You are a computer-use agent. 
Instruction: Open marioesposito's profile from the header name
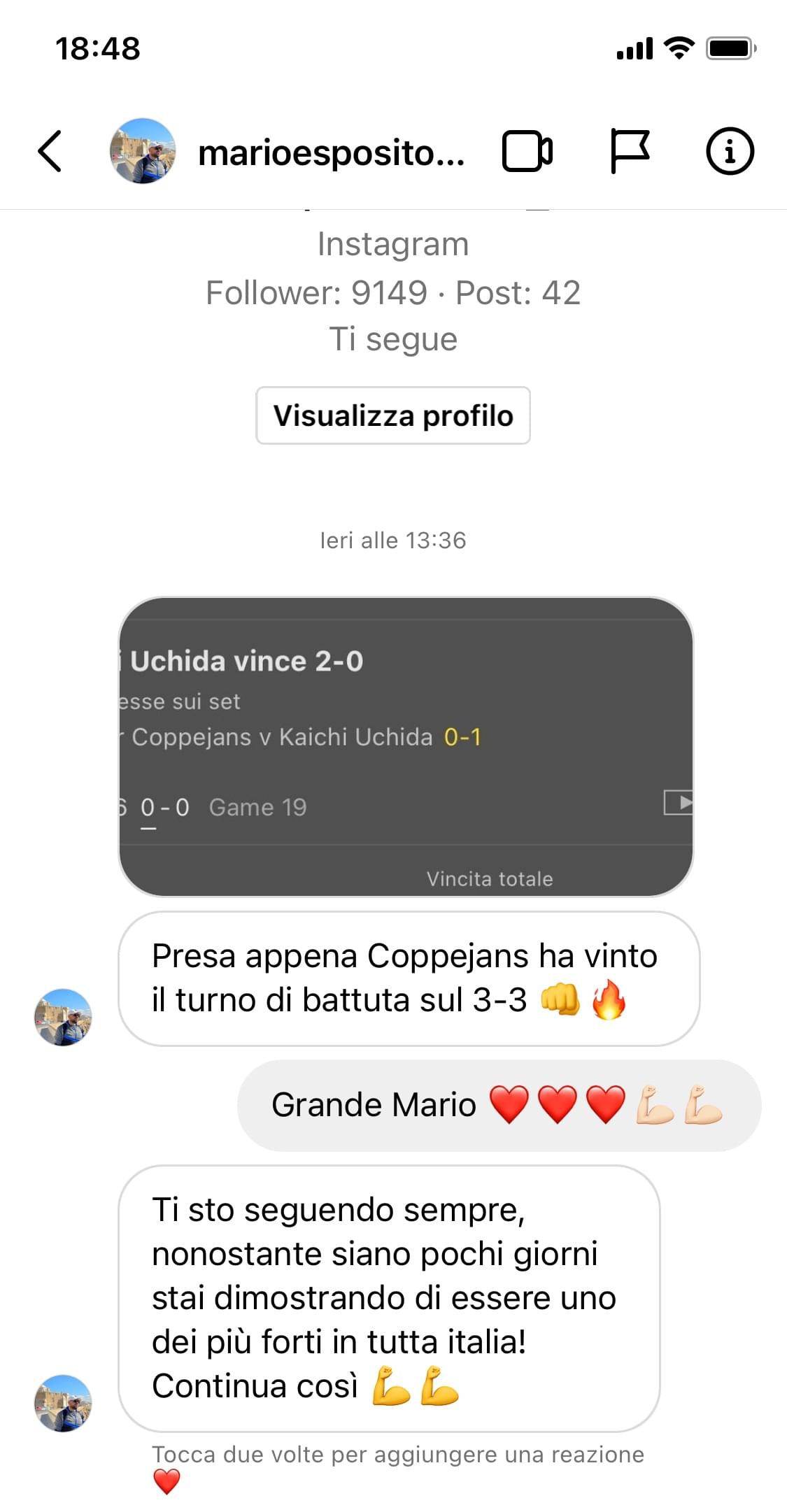pyautogui.click(x=331, y=152)
